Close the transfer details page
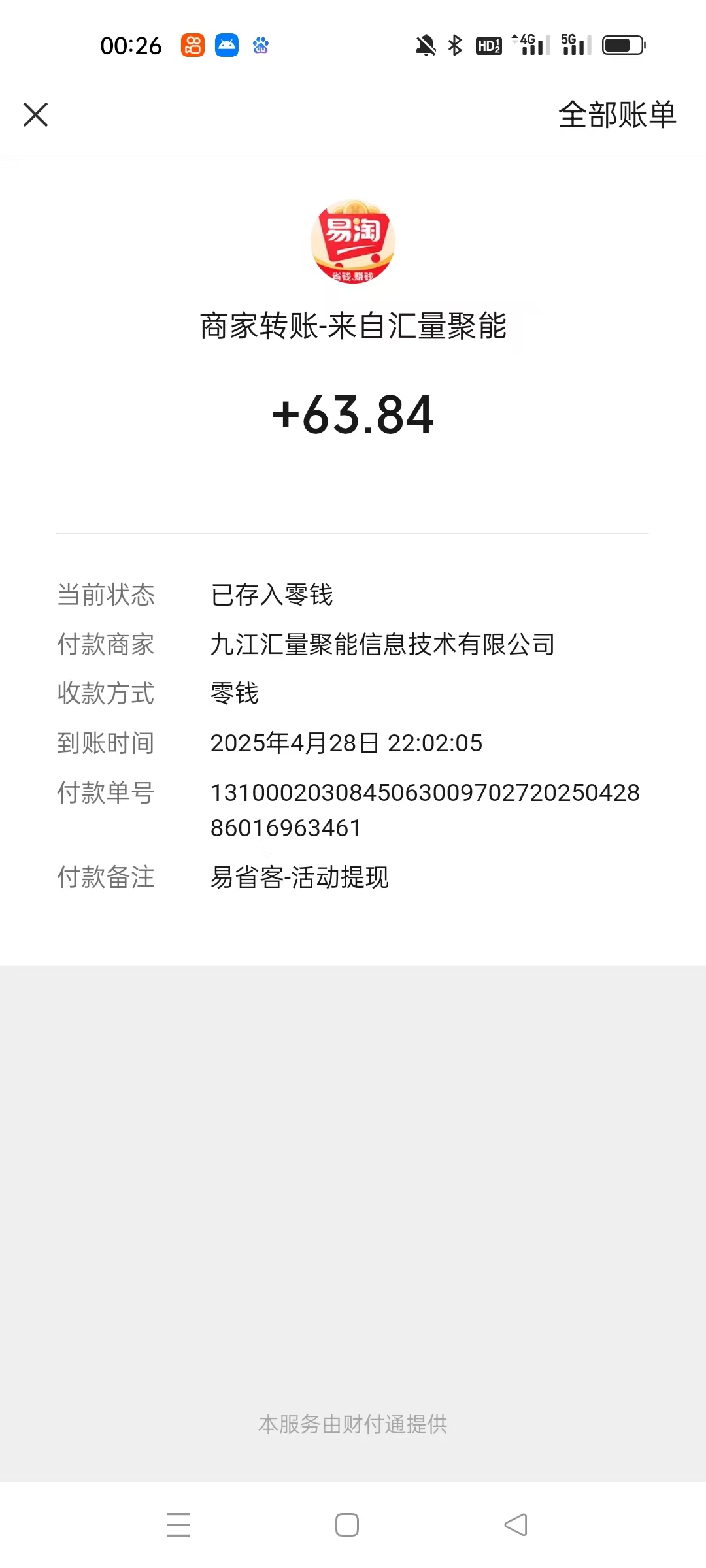Screen dimensions: 706x1568 [36, 115]
